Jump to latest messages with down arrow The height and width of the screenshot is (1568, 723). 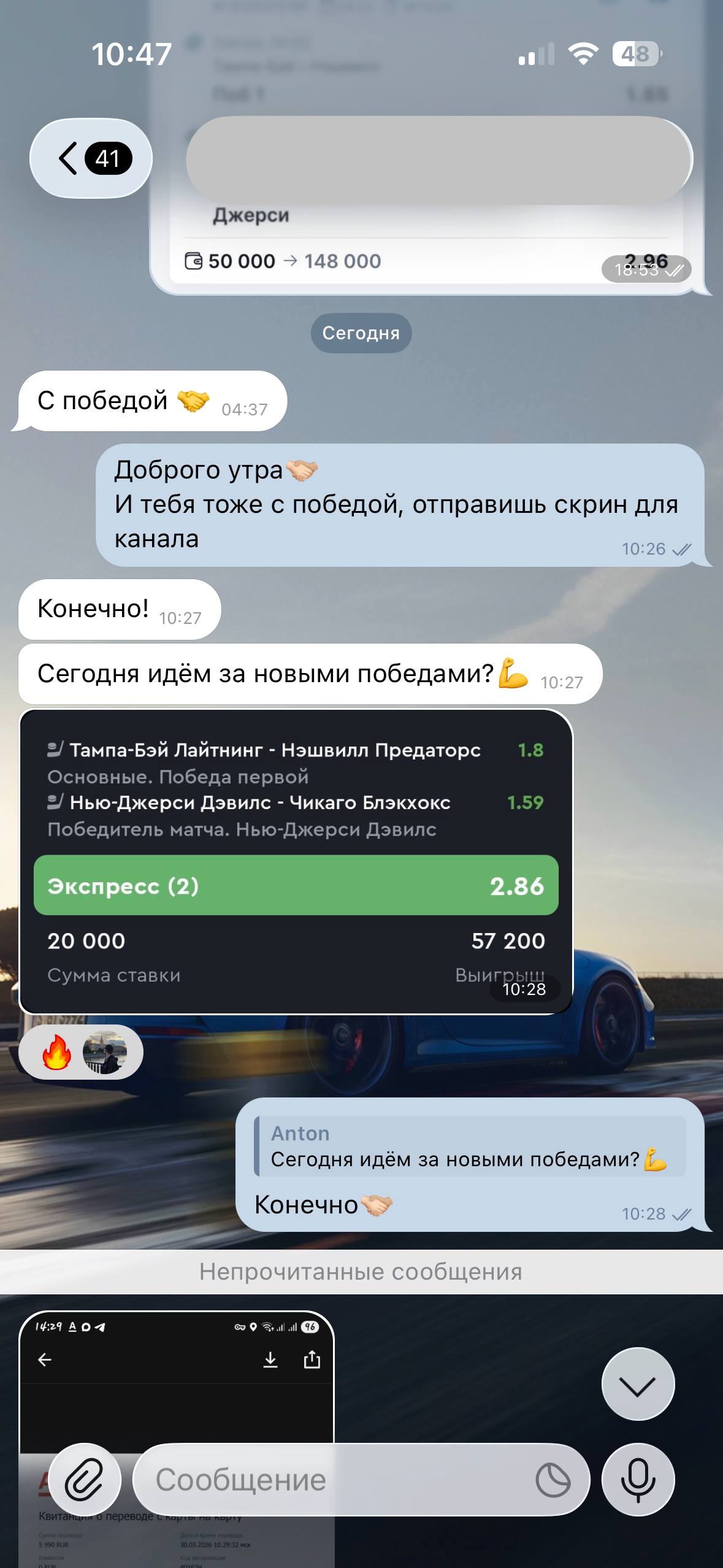[x=638, y=1384]
